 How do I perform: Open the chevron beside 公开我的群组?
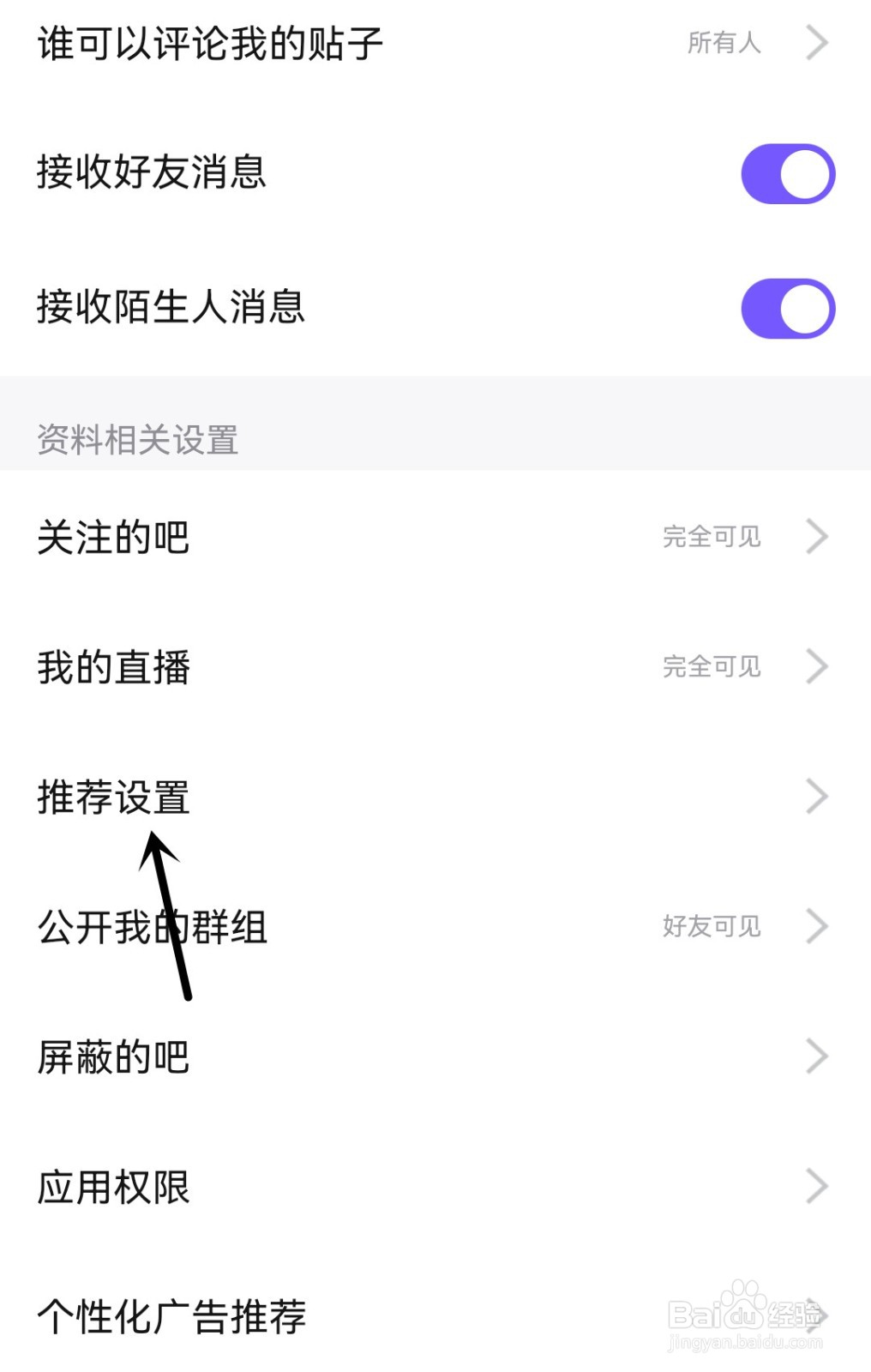[x=815, y=926]
